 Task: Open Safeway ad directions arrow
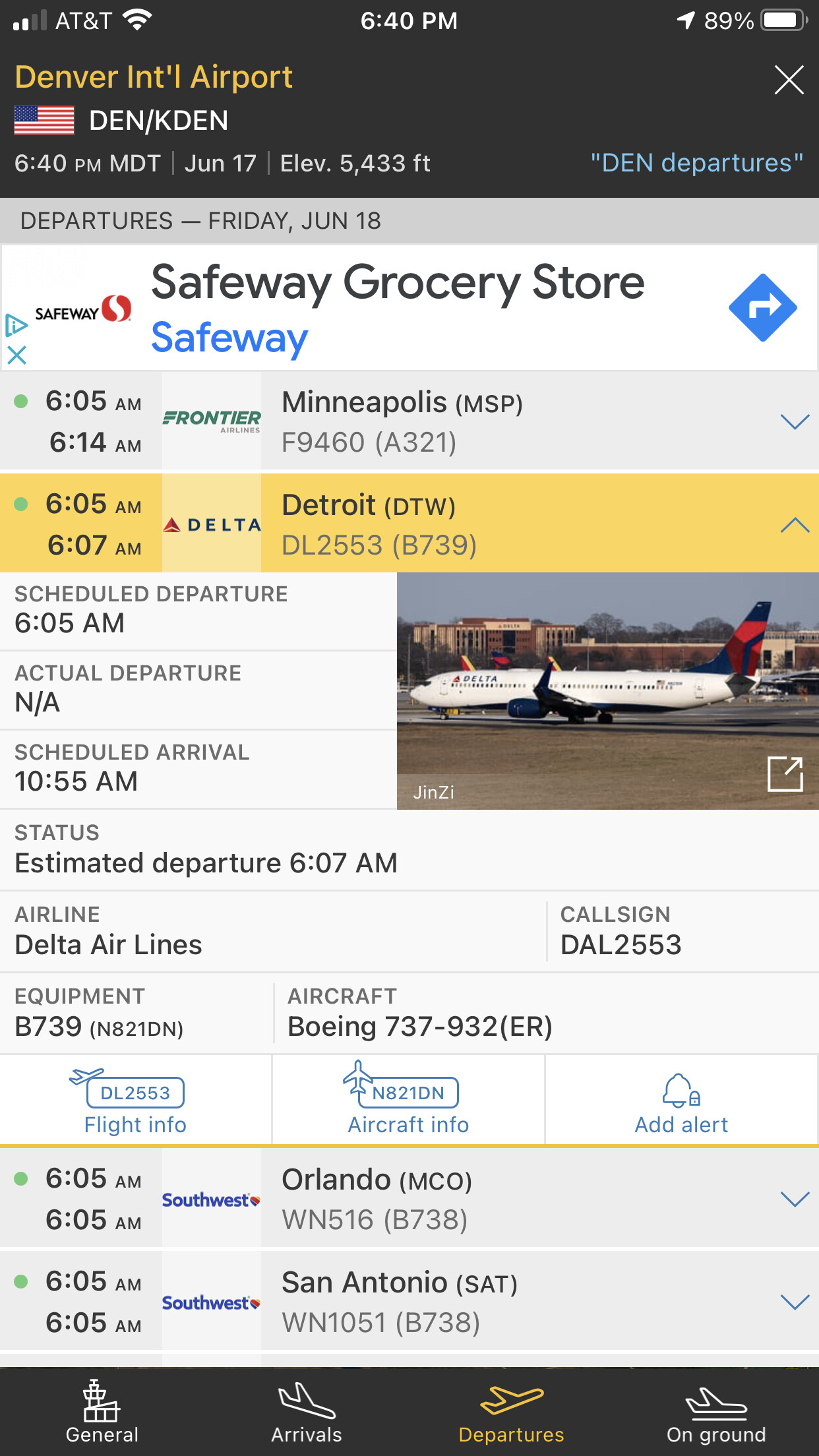coord(762,308)
